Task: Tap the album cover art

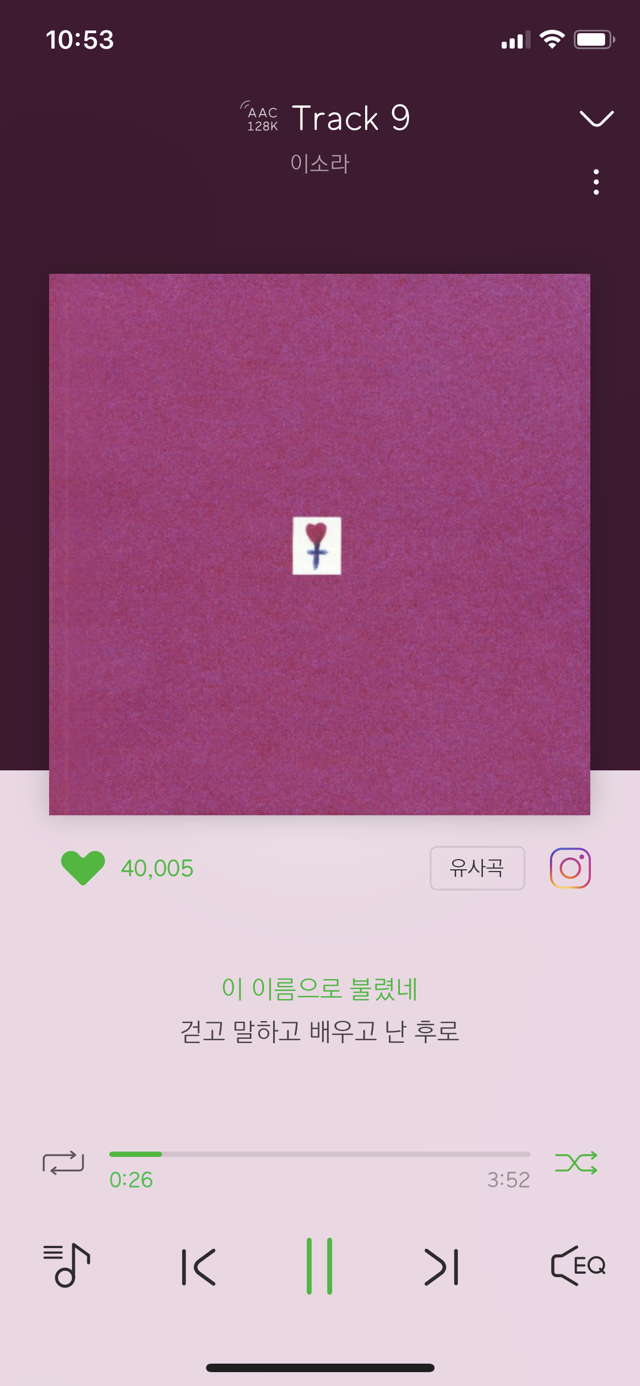Action: click(x=319, y=544)
